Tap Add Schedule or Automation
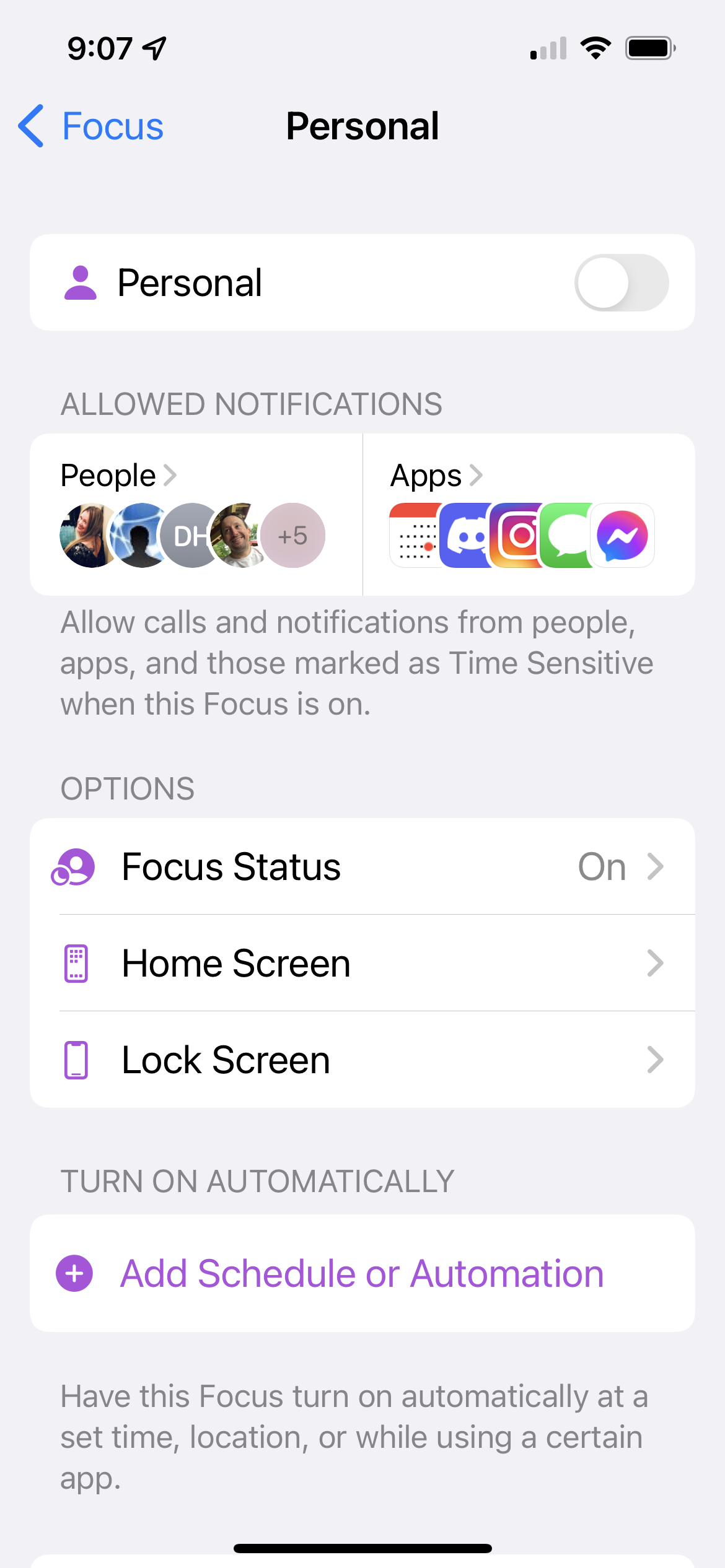 pos(361,1273)
